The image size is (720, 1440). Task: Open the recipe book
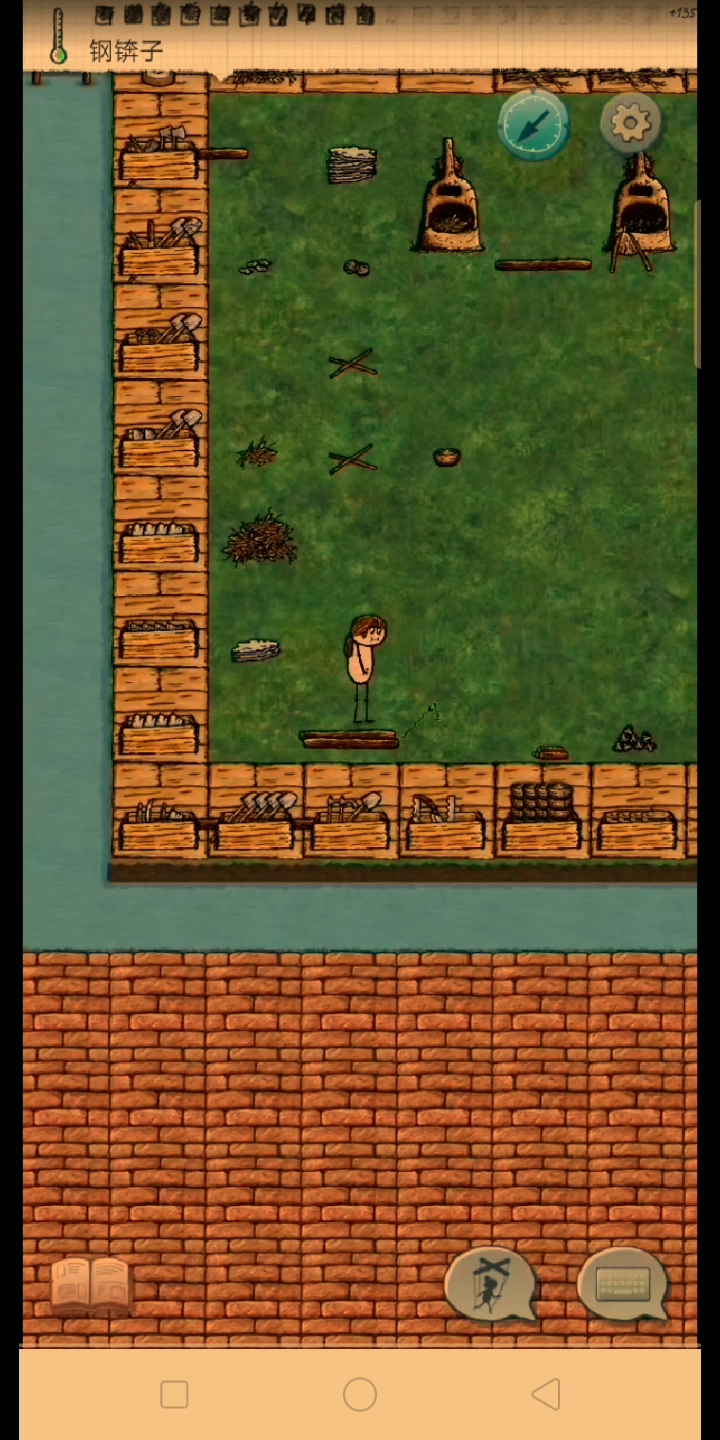coord(91,1284)
